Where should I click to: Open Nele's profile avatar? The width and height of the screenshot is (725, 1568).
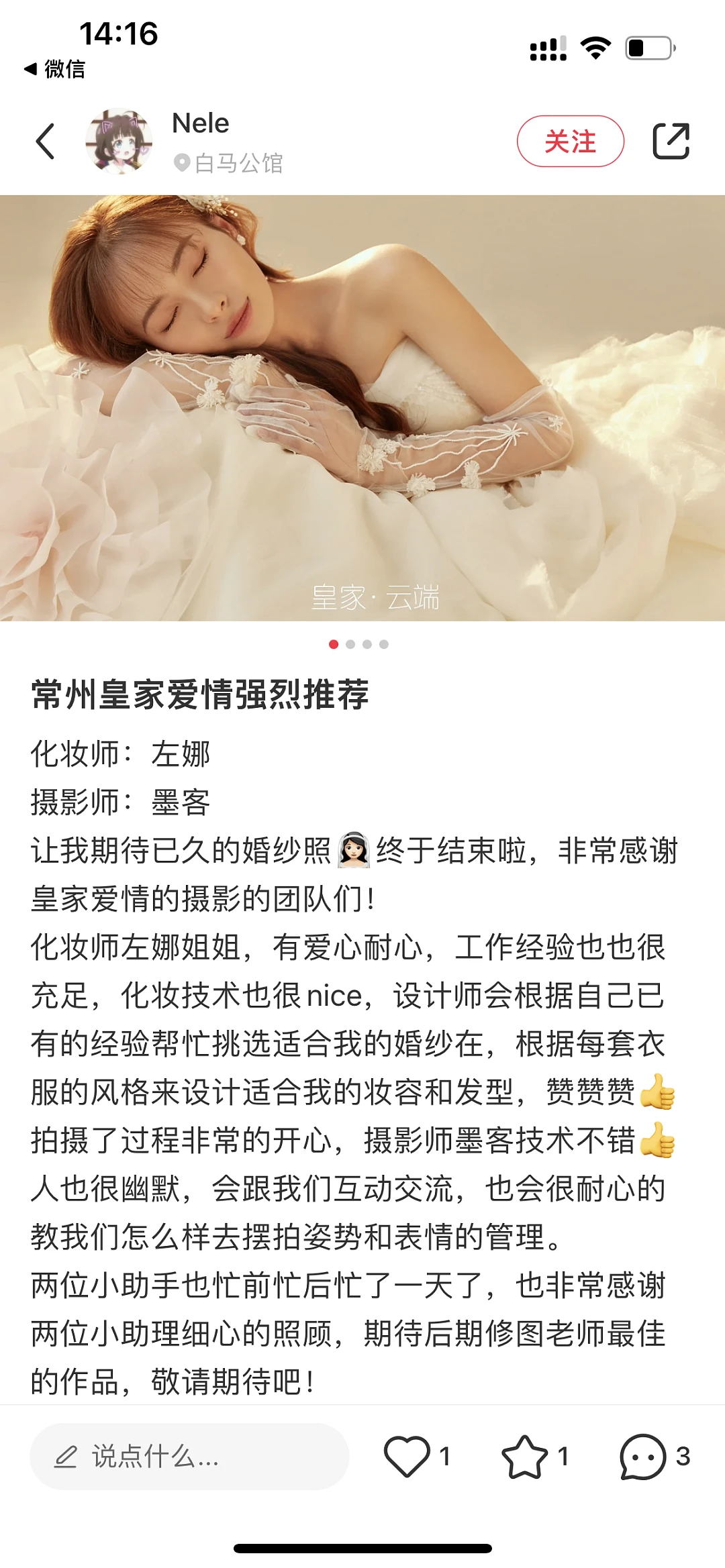[119, 142]
